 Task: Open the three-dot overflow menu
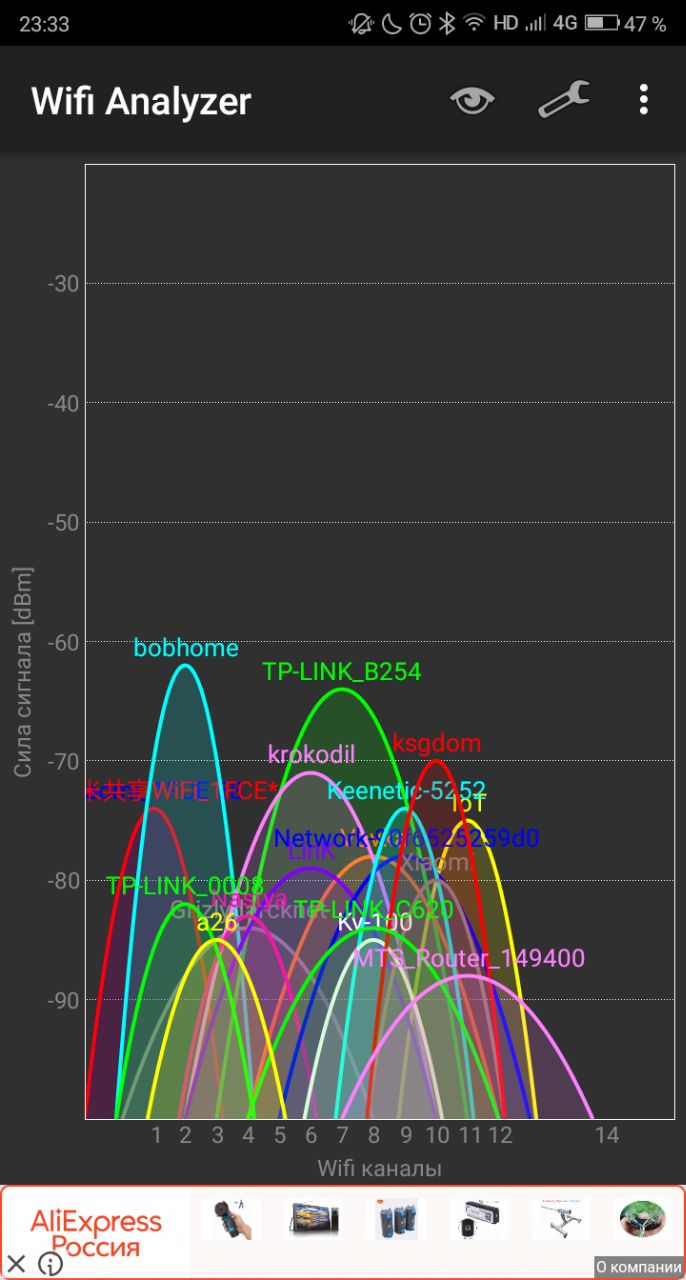[644, 100]
